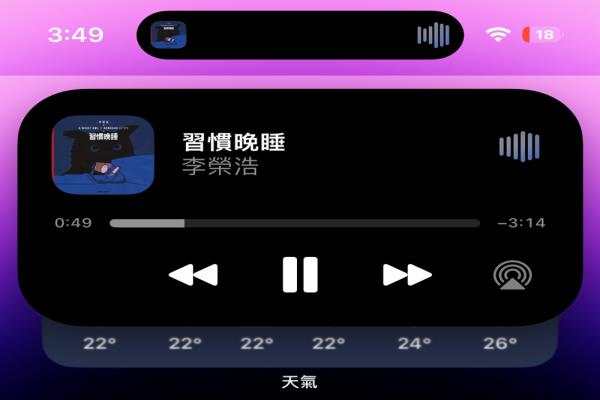Skip to the next track
600x400 pixels.
[407, 274]
